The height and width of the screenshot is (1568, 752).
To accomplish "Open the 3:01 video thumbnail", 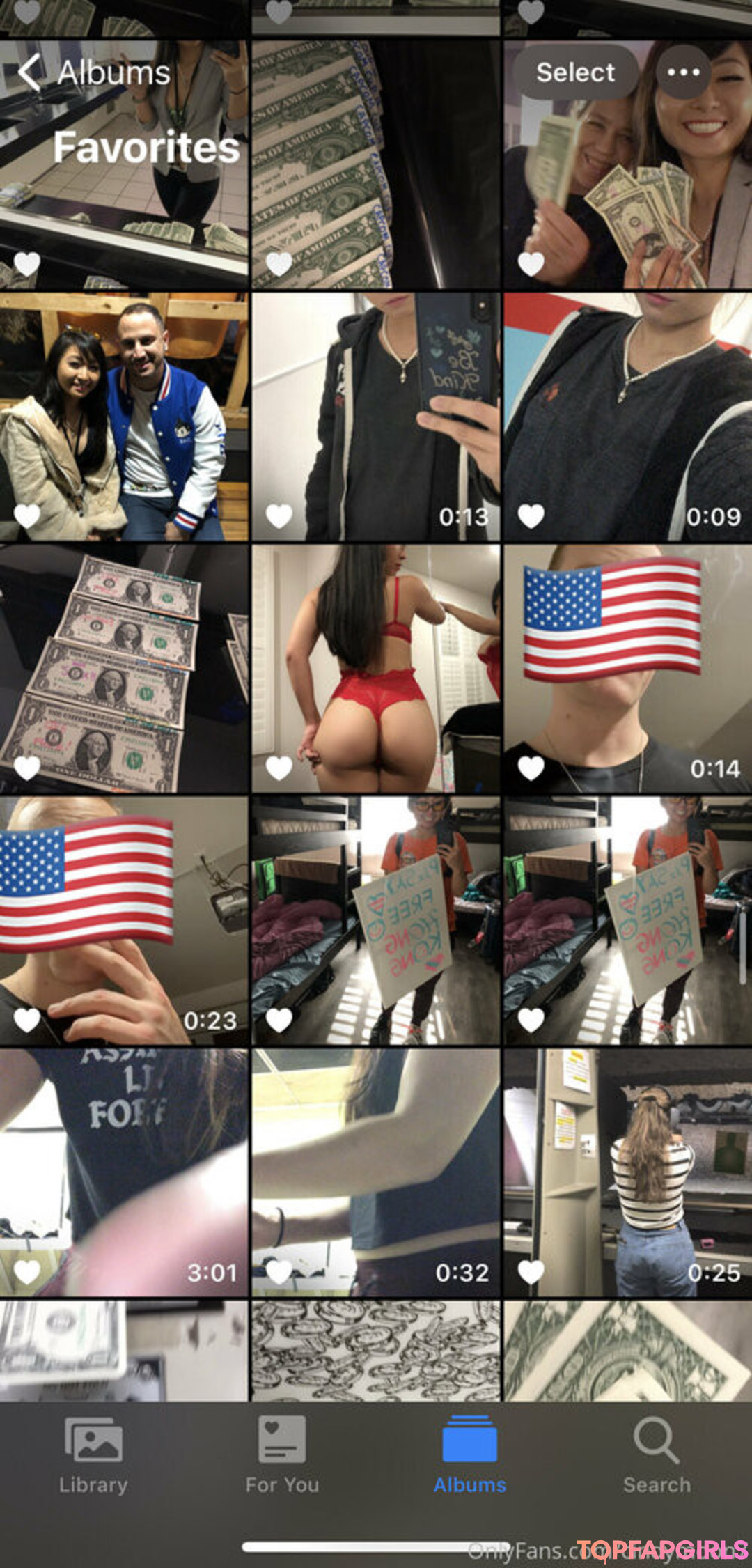I will (124, 1173).
